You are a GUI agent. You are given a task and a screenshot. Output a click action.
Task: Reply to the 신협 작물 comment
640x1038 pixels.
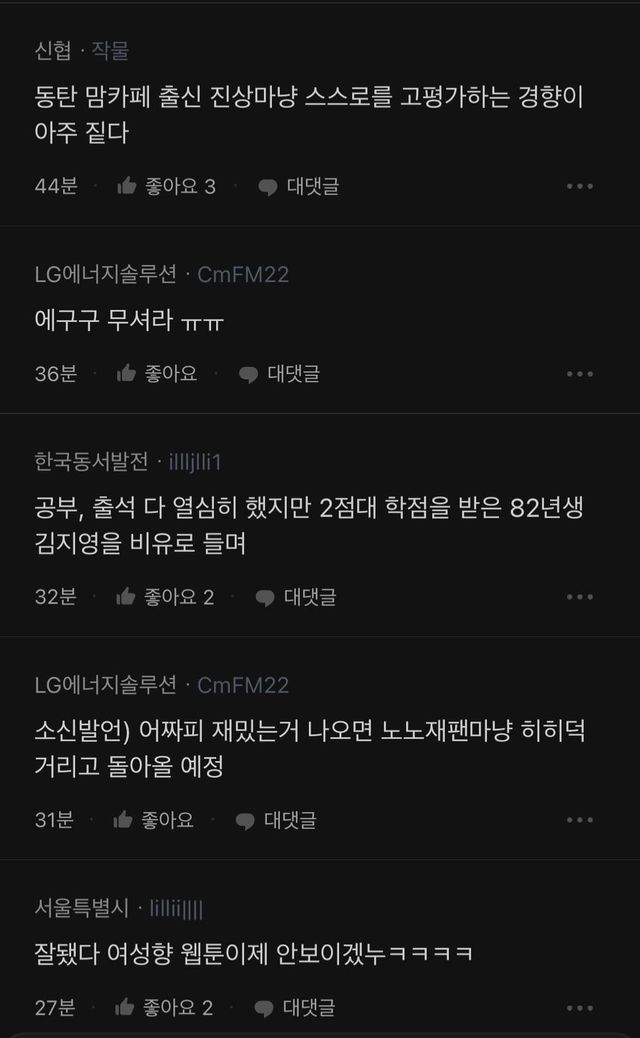298,186
